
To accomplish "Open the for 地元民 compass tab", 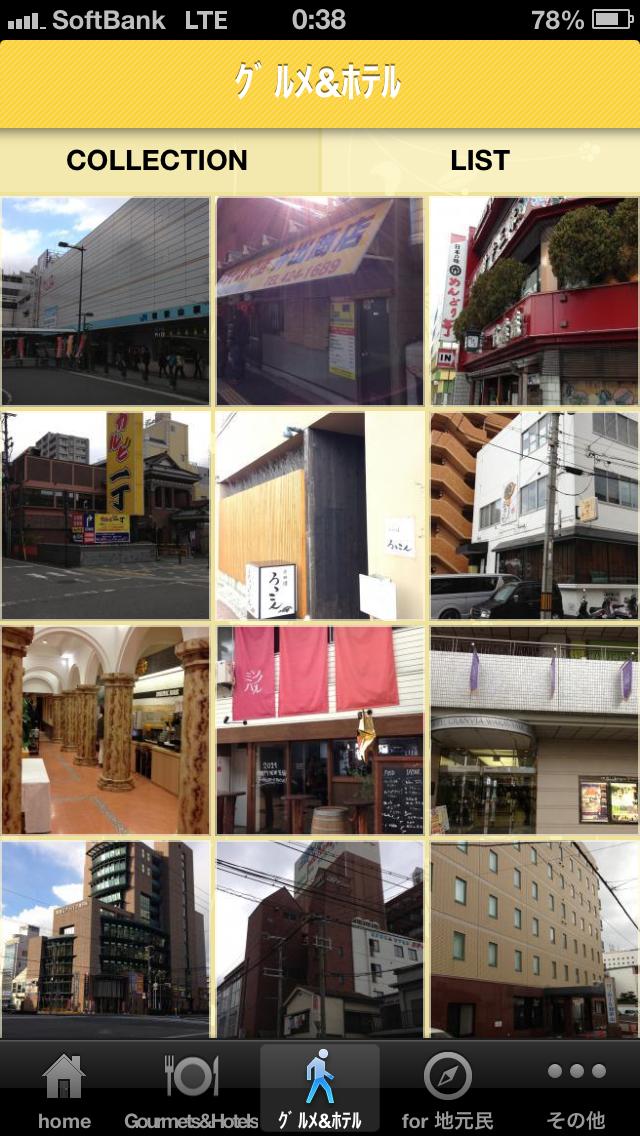I will pyautogui.click(x=447, y=1092).
